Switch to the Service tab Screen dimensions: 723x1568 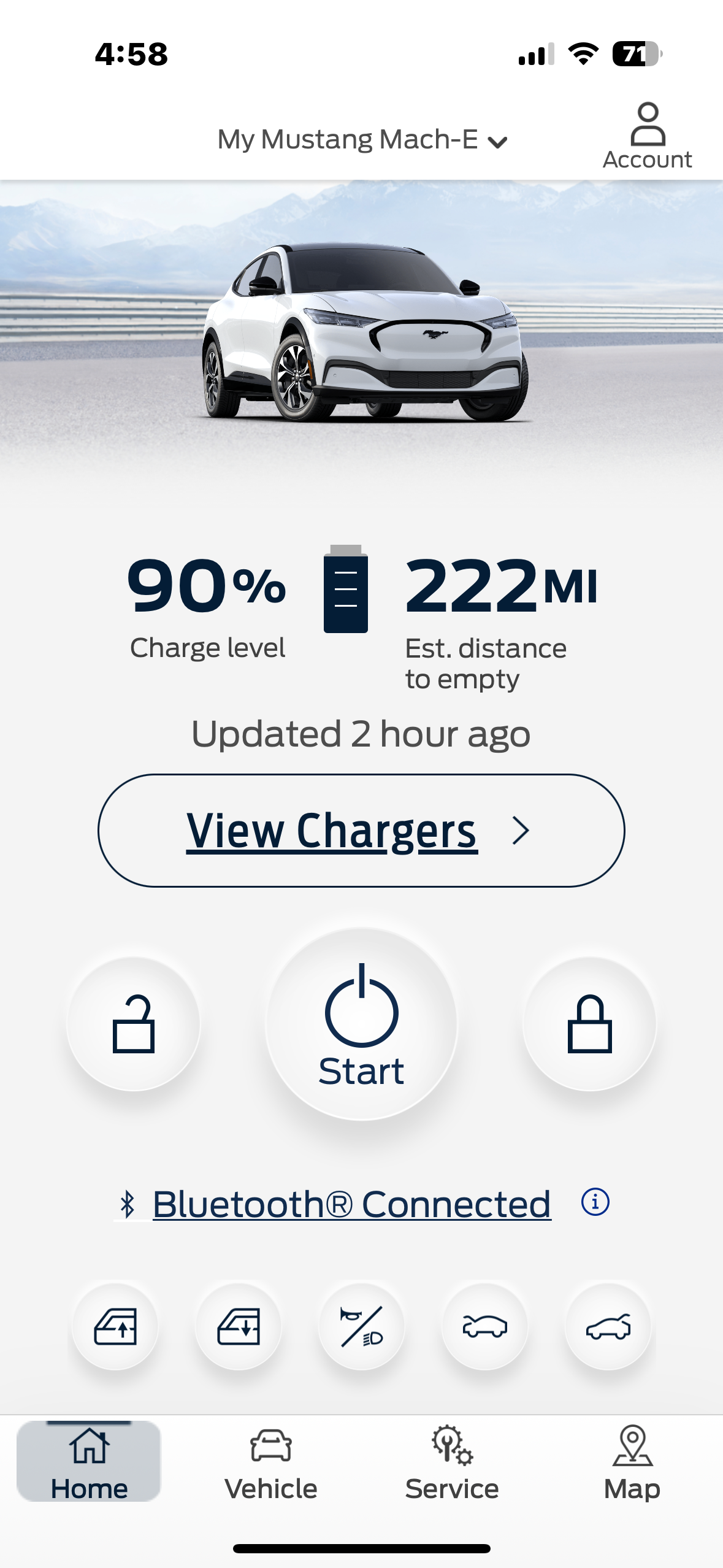pyautogui.click(x=452, y=1464)
